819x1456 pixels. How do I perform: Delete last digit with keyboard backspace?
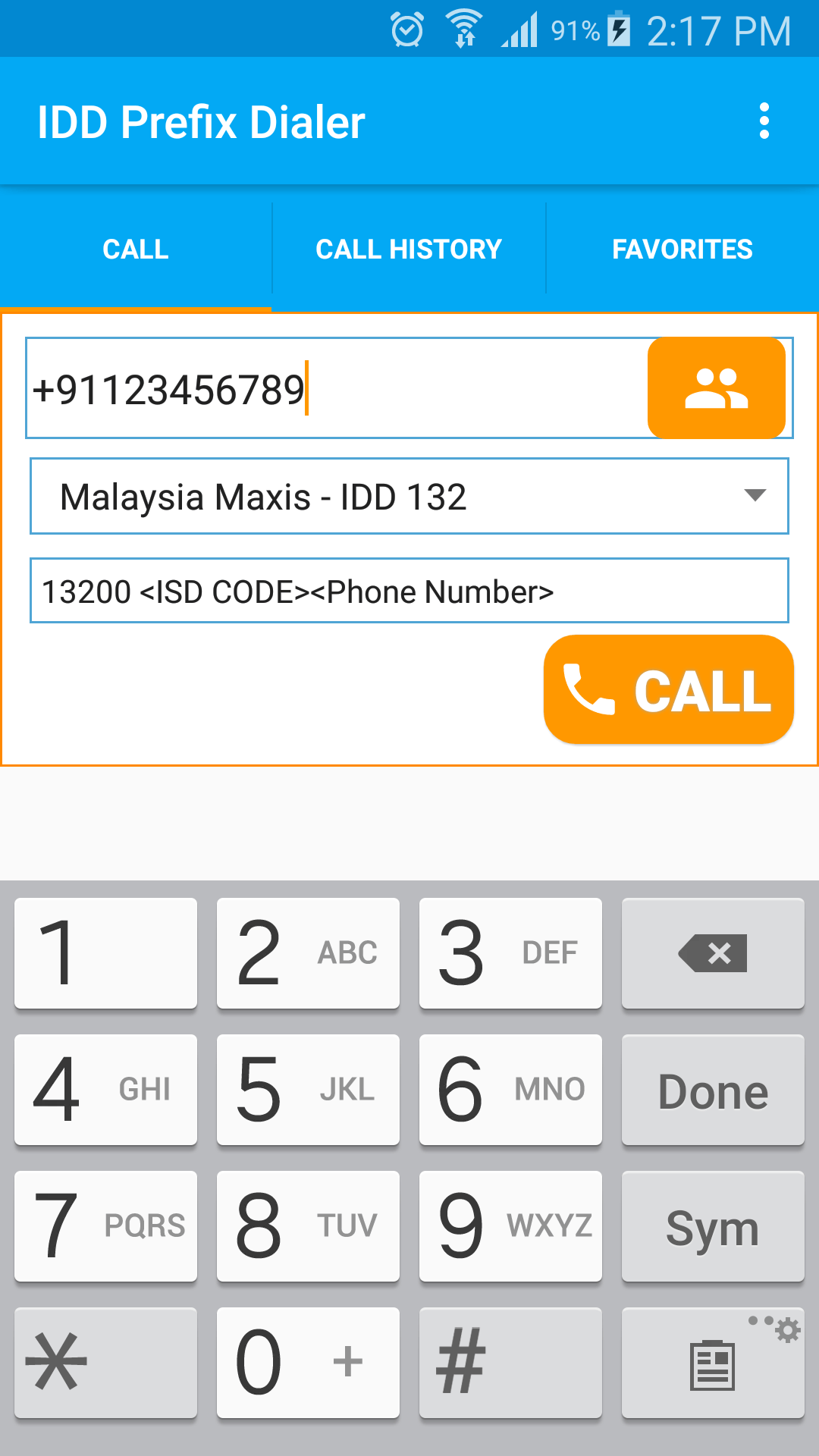713,953
